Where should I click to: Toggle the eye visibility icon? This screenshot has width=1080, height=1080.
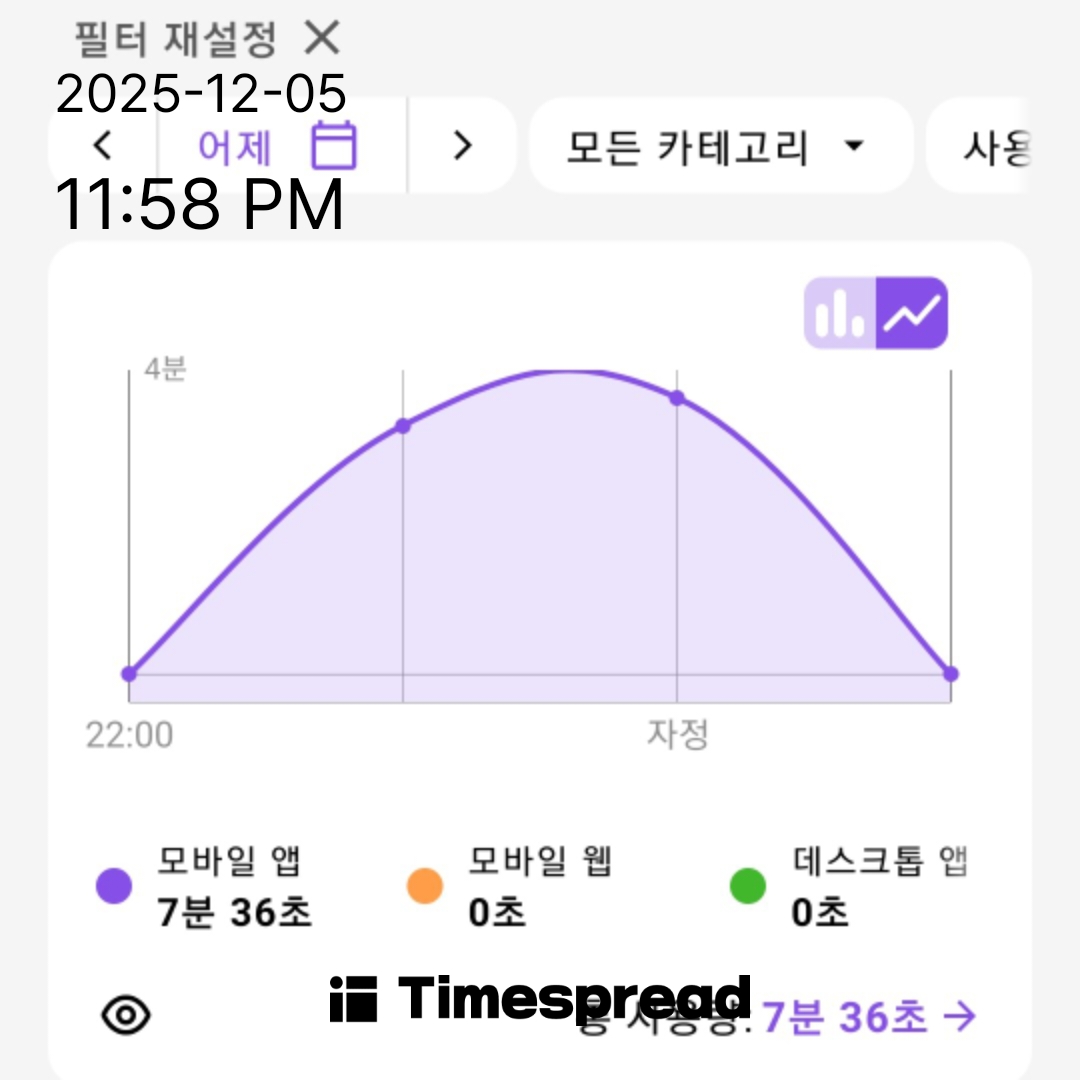[x=126, y=1016]
